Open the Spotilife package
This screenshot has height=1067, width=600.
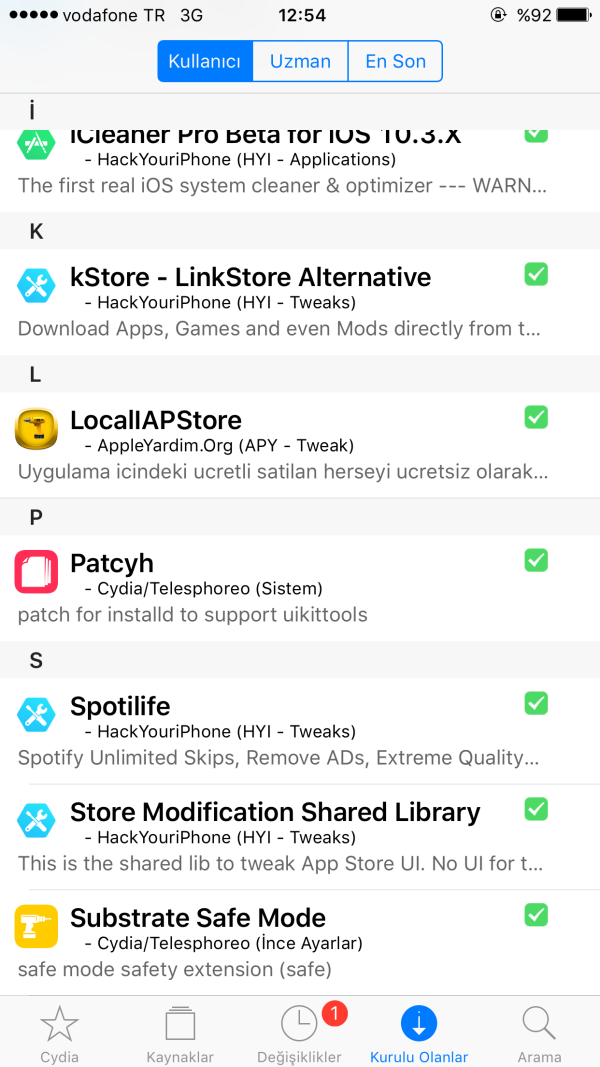pos(280,731)
